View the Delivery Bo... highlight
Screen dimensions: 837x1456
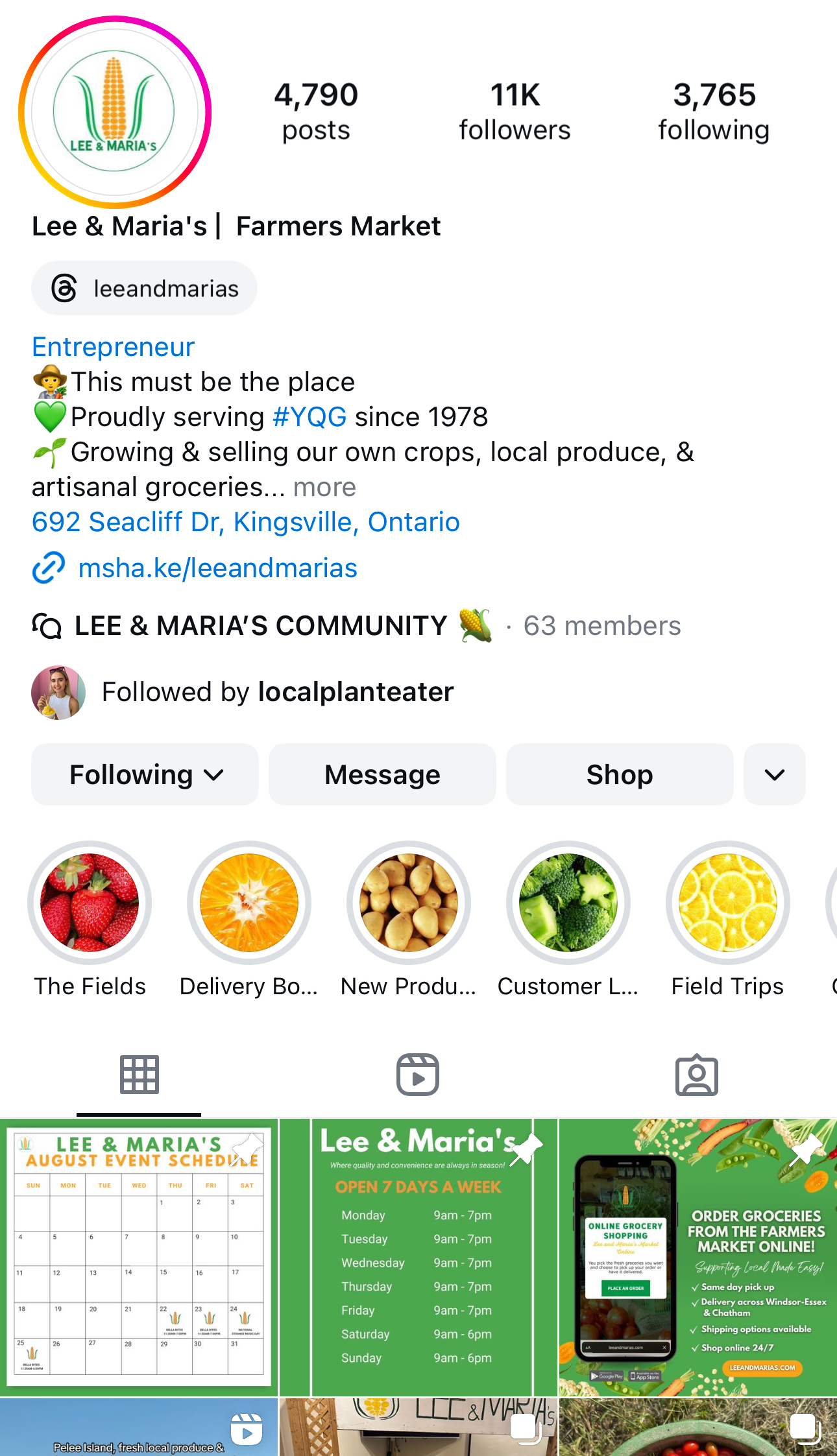tap(249, 903)
